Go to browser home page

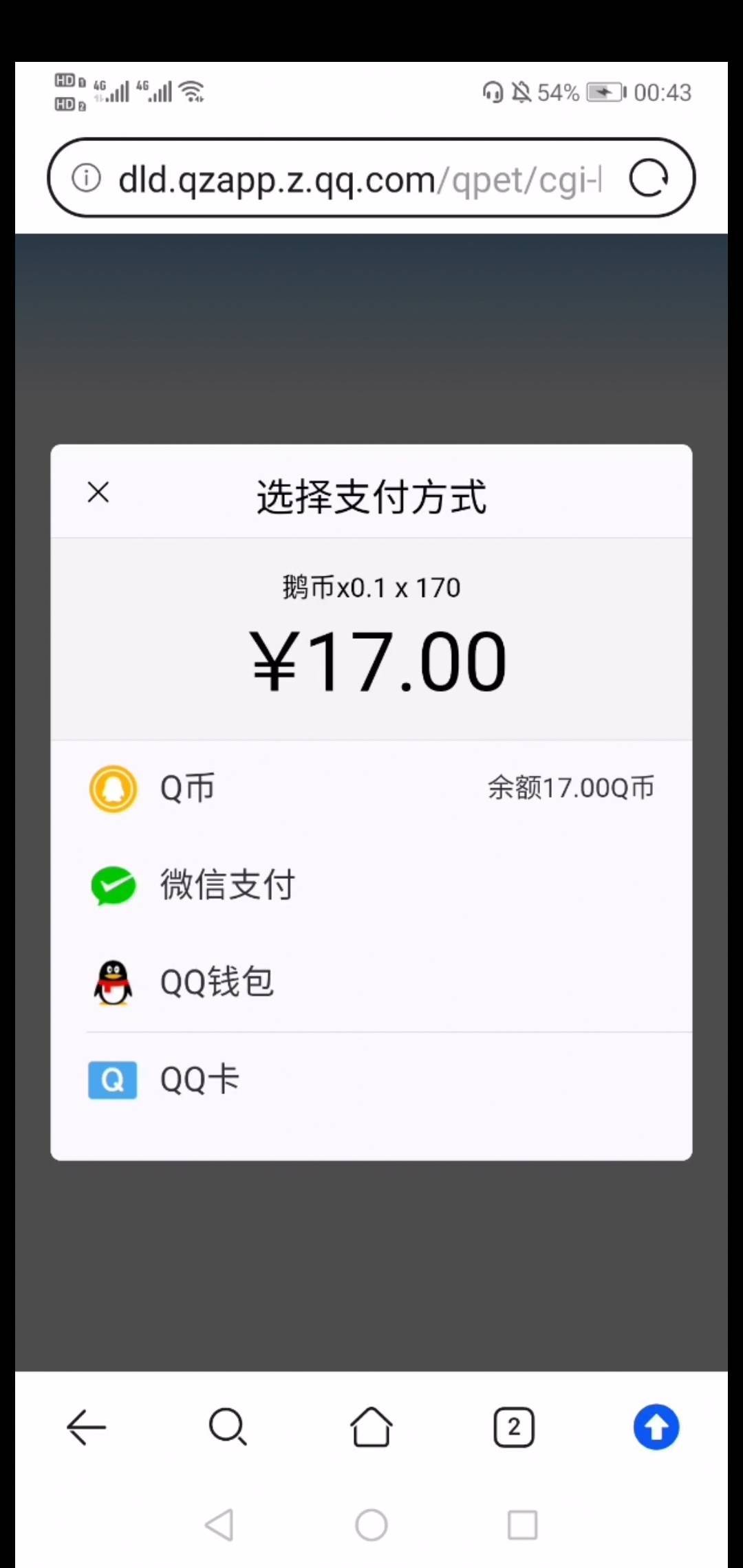click(x=371, y=1427)
